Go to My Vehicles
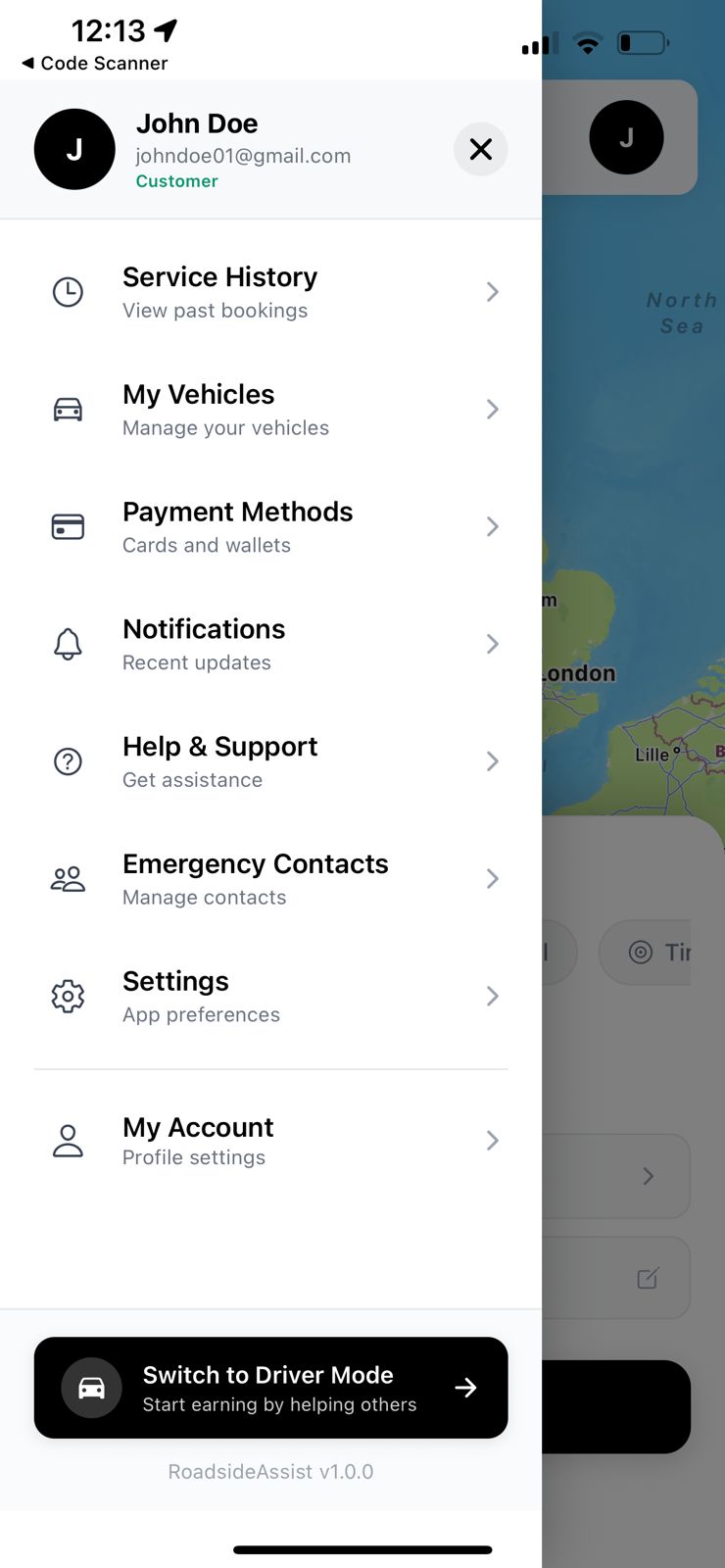Image resolution: width=725 pixels, height=1568 pixels. click(x=270, y=410)
